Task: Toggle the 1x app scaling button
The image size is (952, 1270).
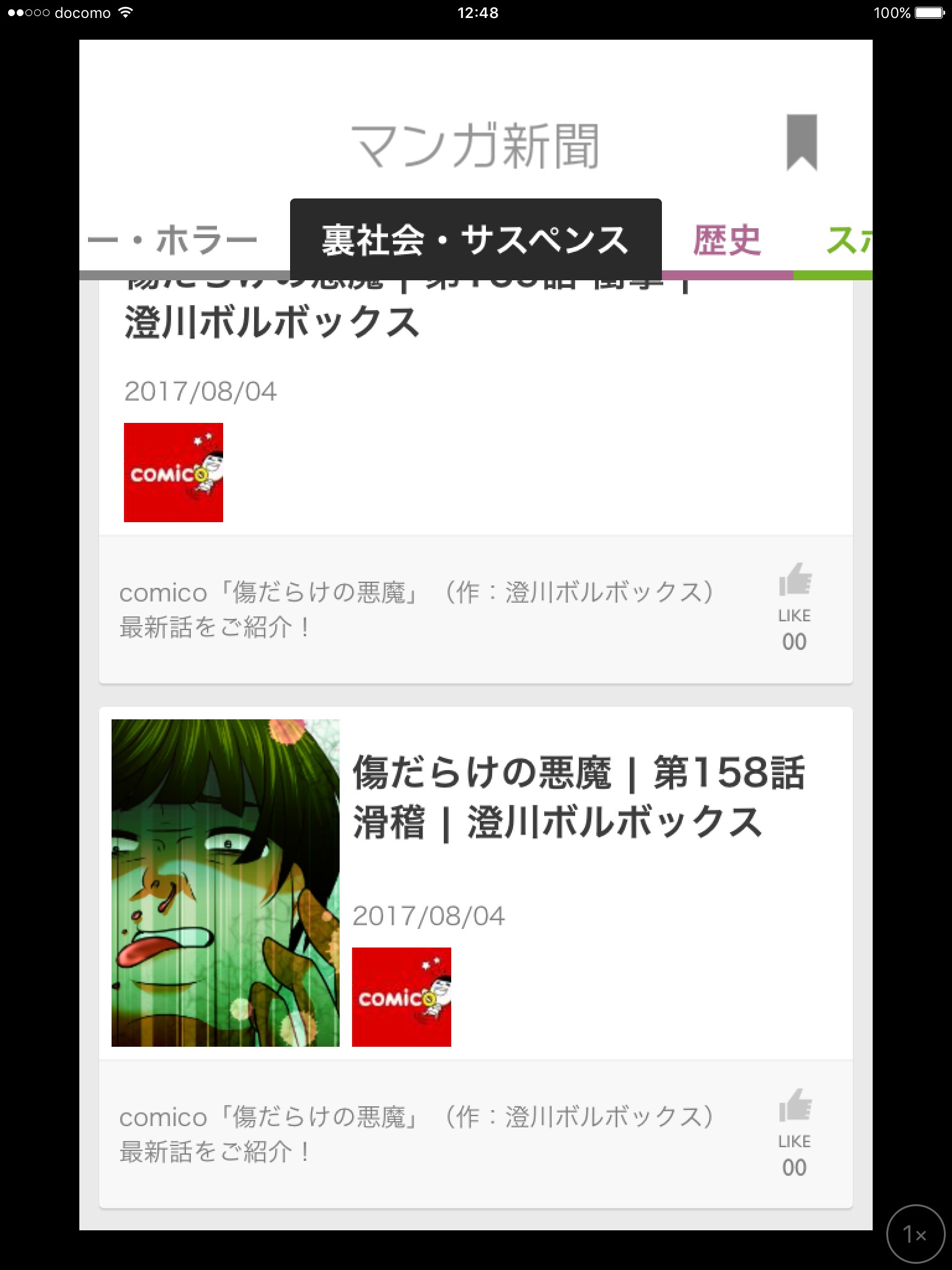Action: pos(915,1234)
